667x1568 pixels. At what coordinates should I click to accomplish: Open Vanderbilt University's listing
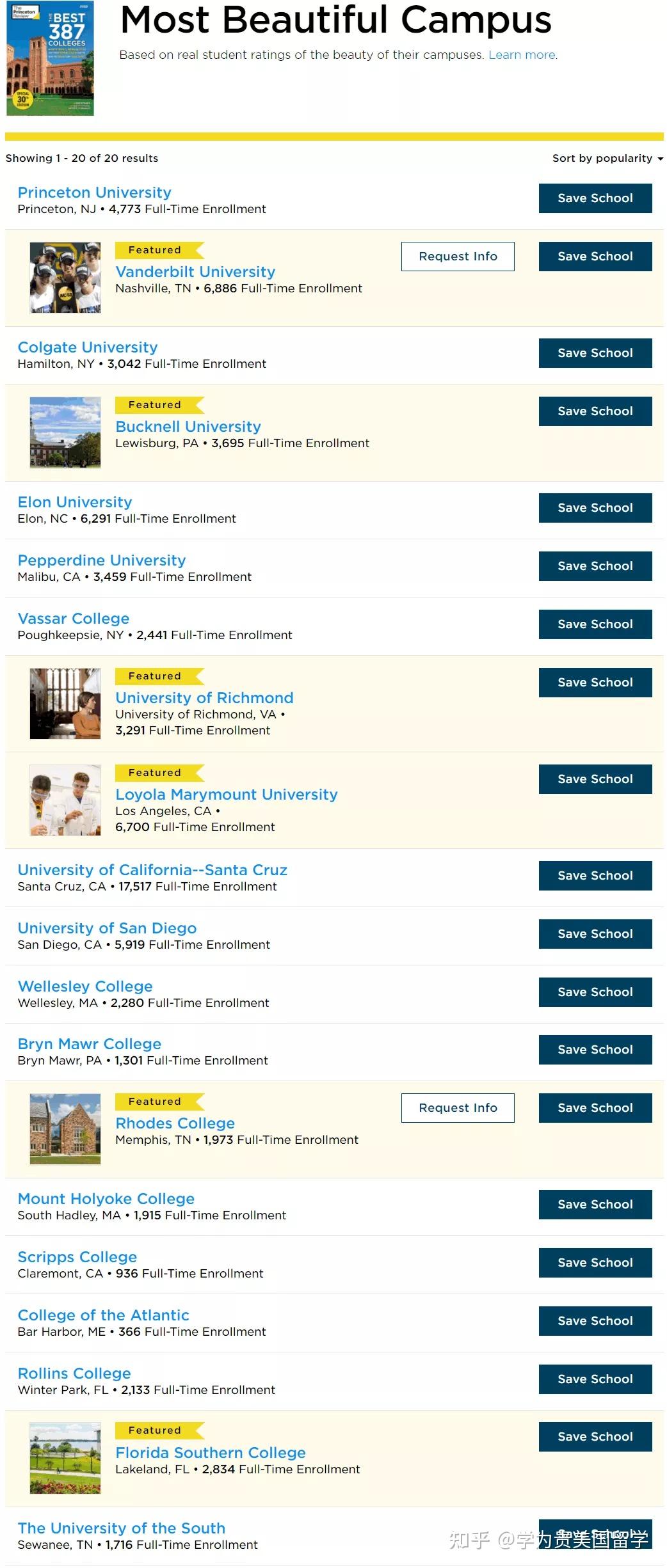(195, 272)
